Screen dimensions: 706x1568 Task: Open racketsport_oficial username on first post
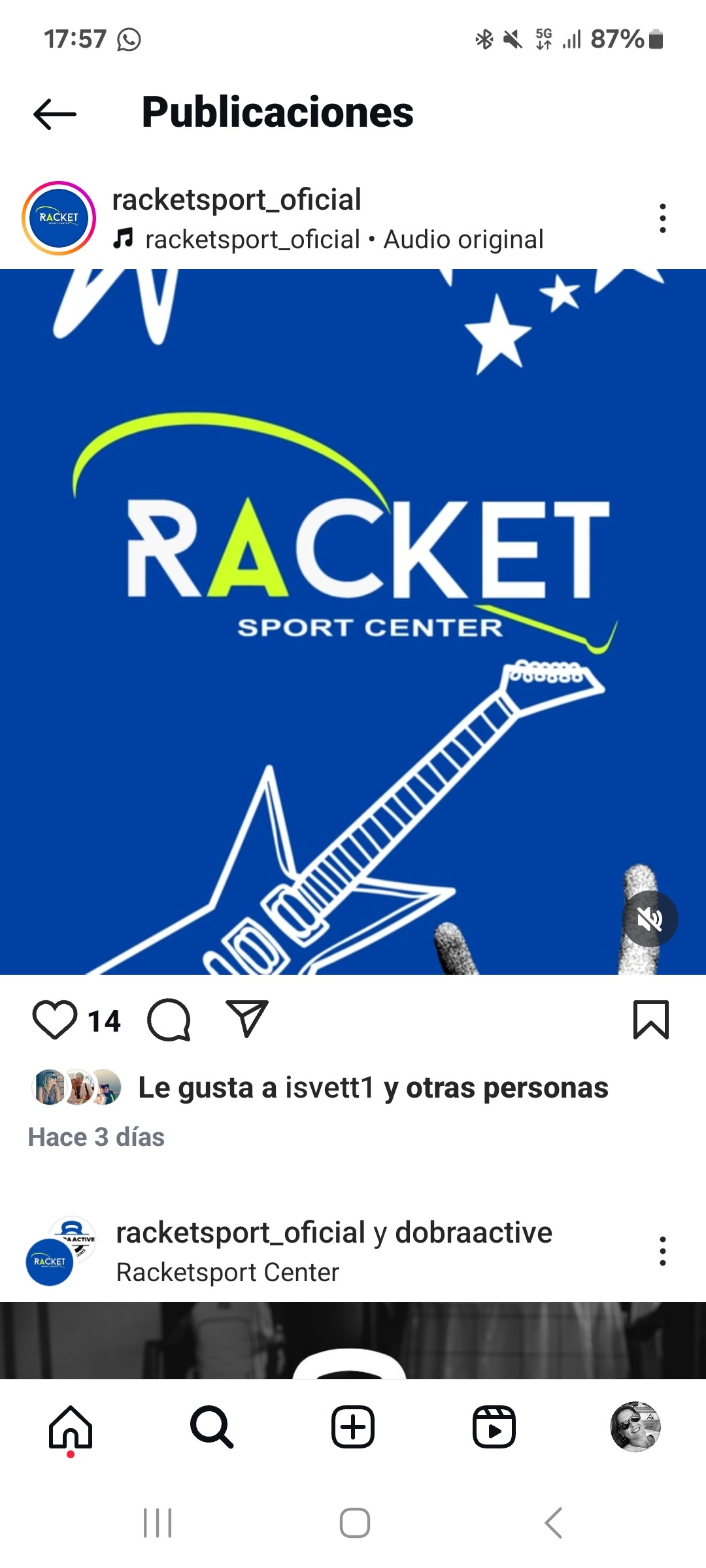[x=237, y=199]
